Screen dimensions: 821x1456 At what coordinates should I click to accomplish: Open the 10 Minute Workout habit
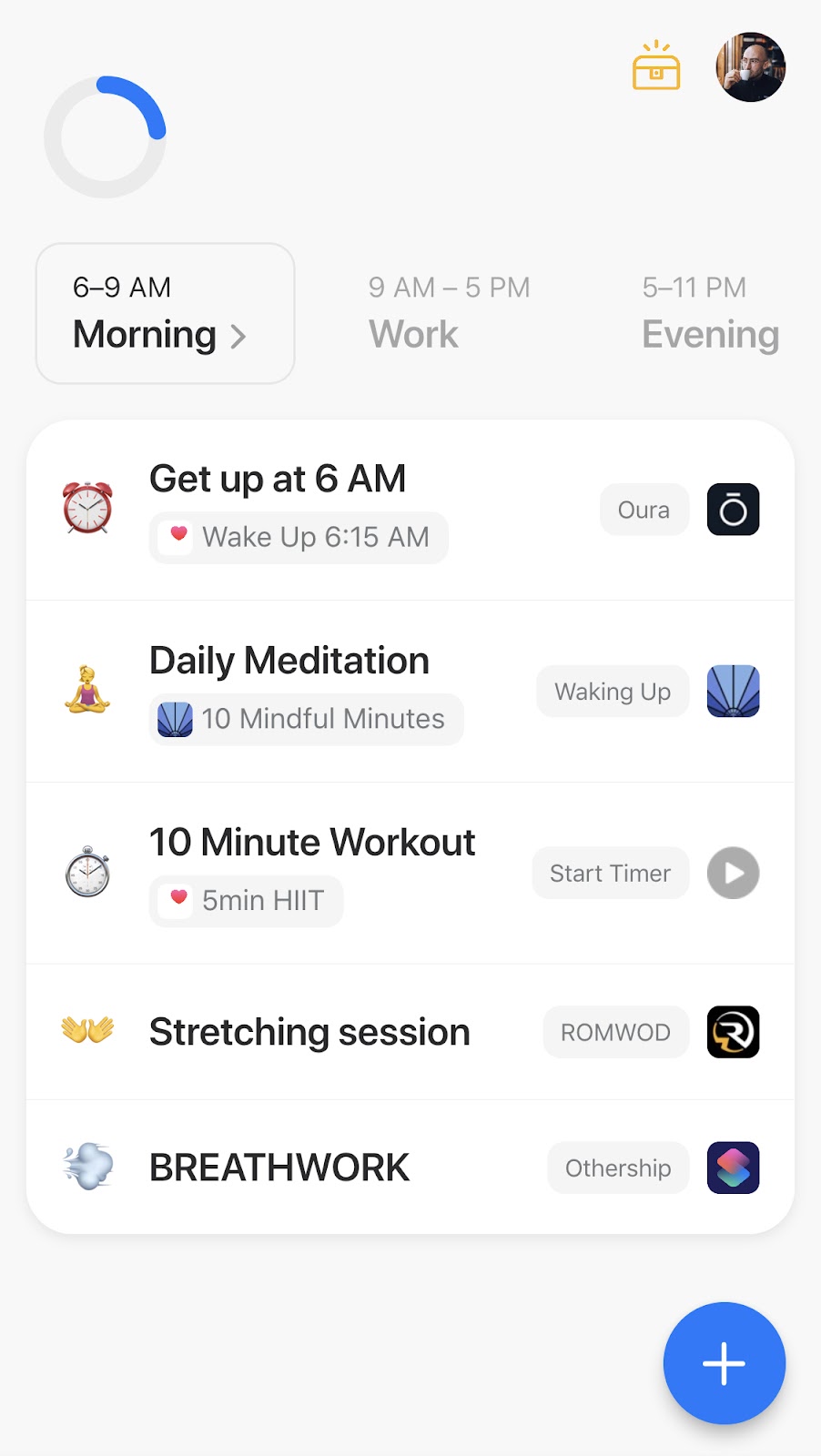312,843
